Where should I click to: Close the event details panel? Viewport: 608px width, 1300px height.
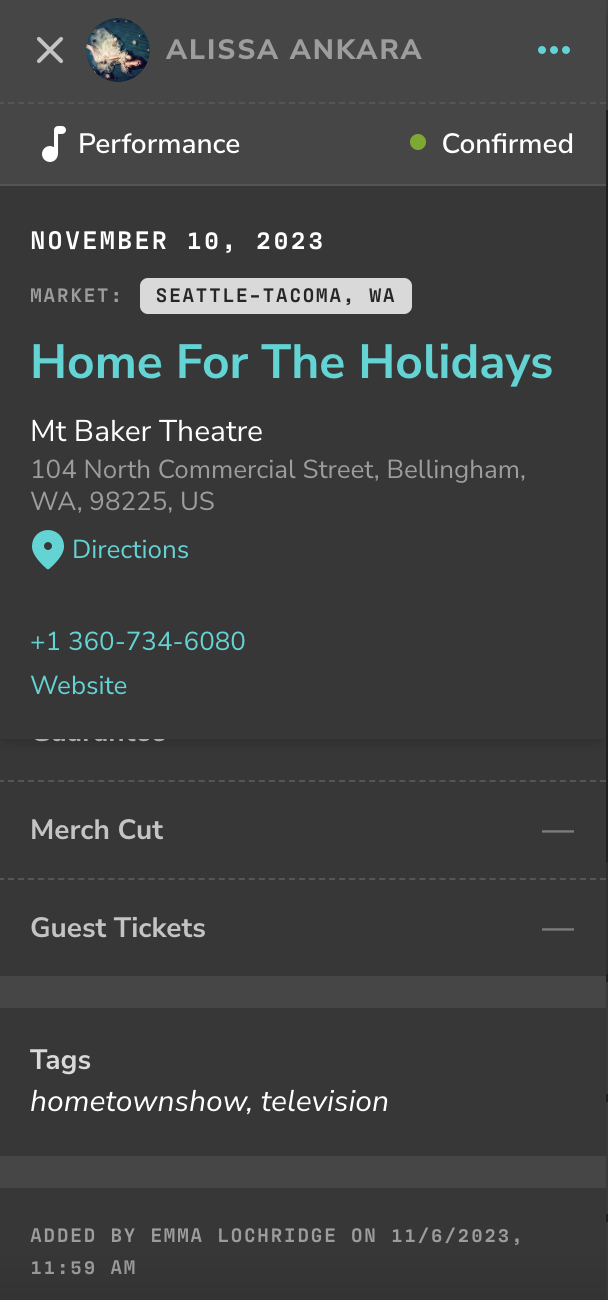50,50
